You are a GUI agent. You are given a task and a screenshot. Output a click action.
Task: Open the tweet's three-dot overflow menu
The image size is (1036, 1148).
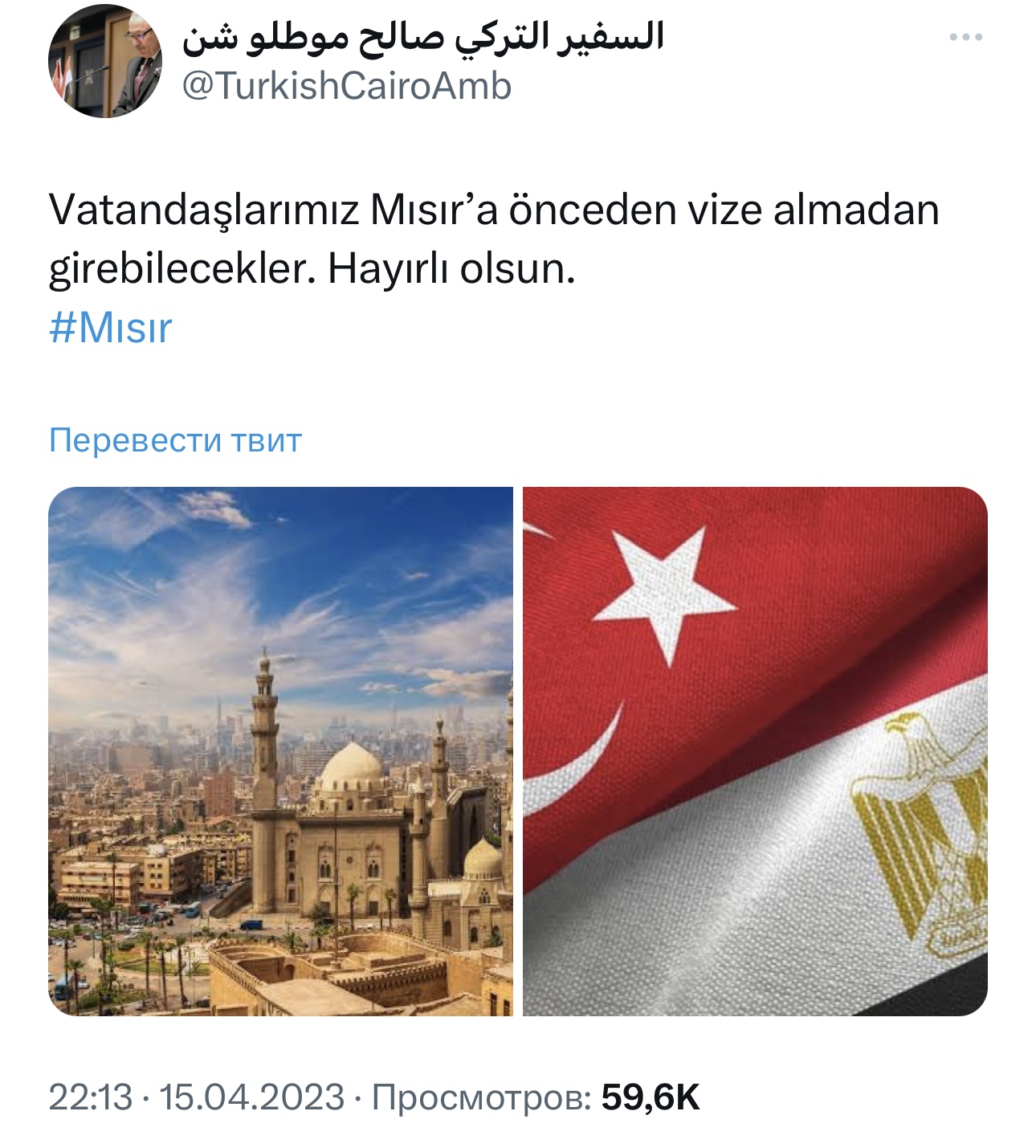pyautogui.click(x=965, y=37)
